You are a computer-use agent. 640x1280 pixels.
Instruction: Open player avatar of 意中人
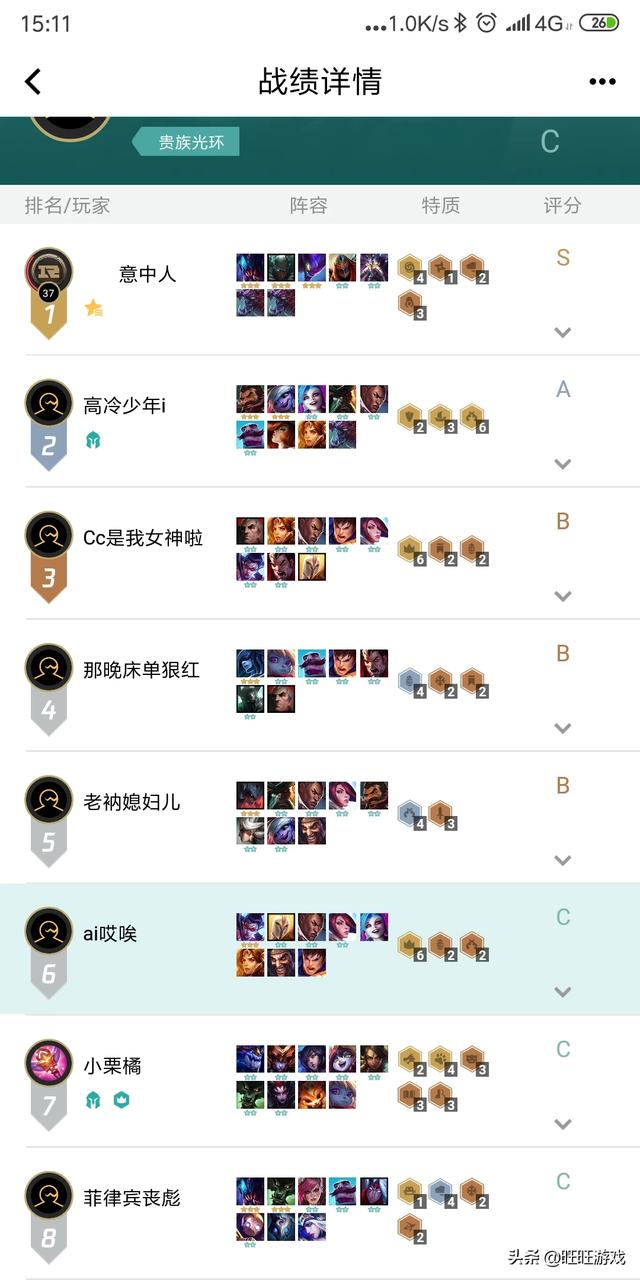pos(48,272)
